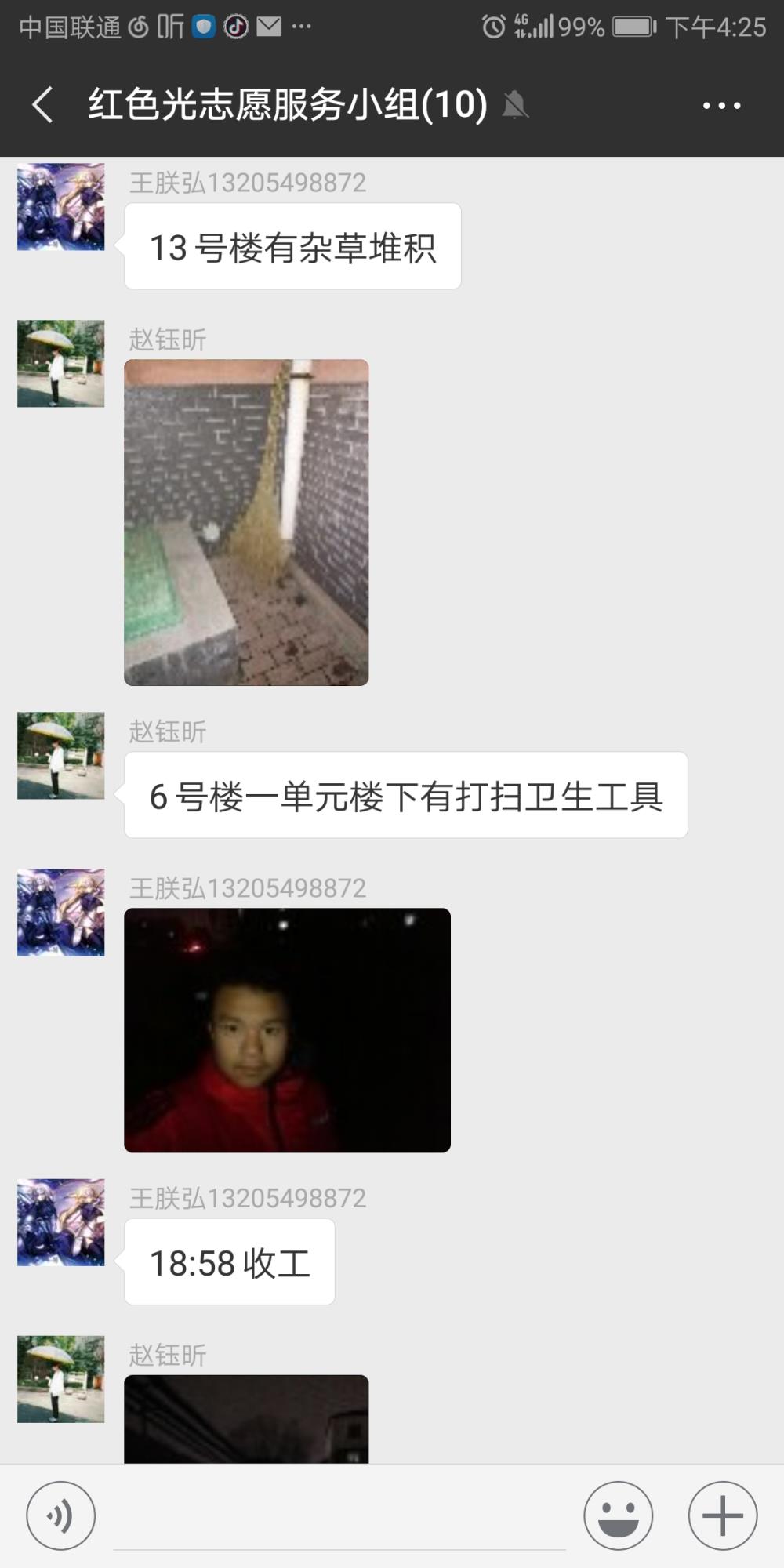Tap 赵钰昕's avatar beside 6号楼 message
784x1568 pixels.
click(x=61, y=756)
